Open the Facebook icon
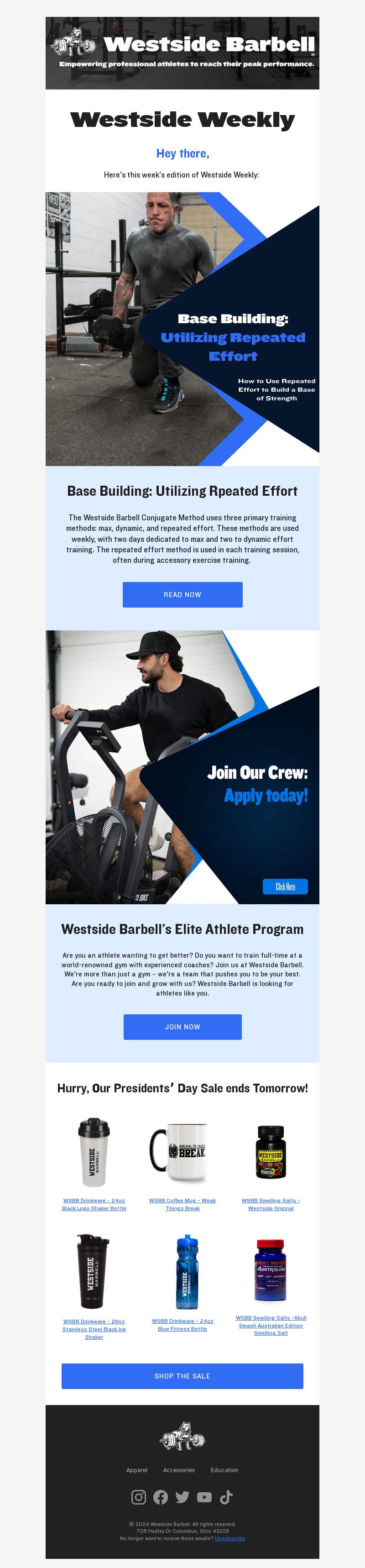The width and height of the screenshot is (365, 1568). click(161, 1497)
